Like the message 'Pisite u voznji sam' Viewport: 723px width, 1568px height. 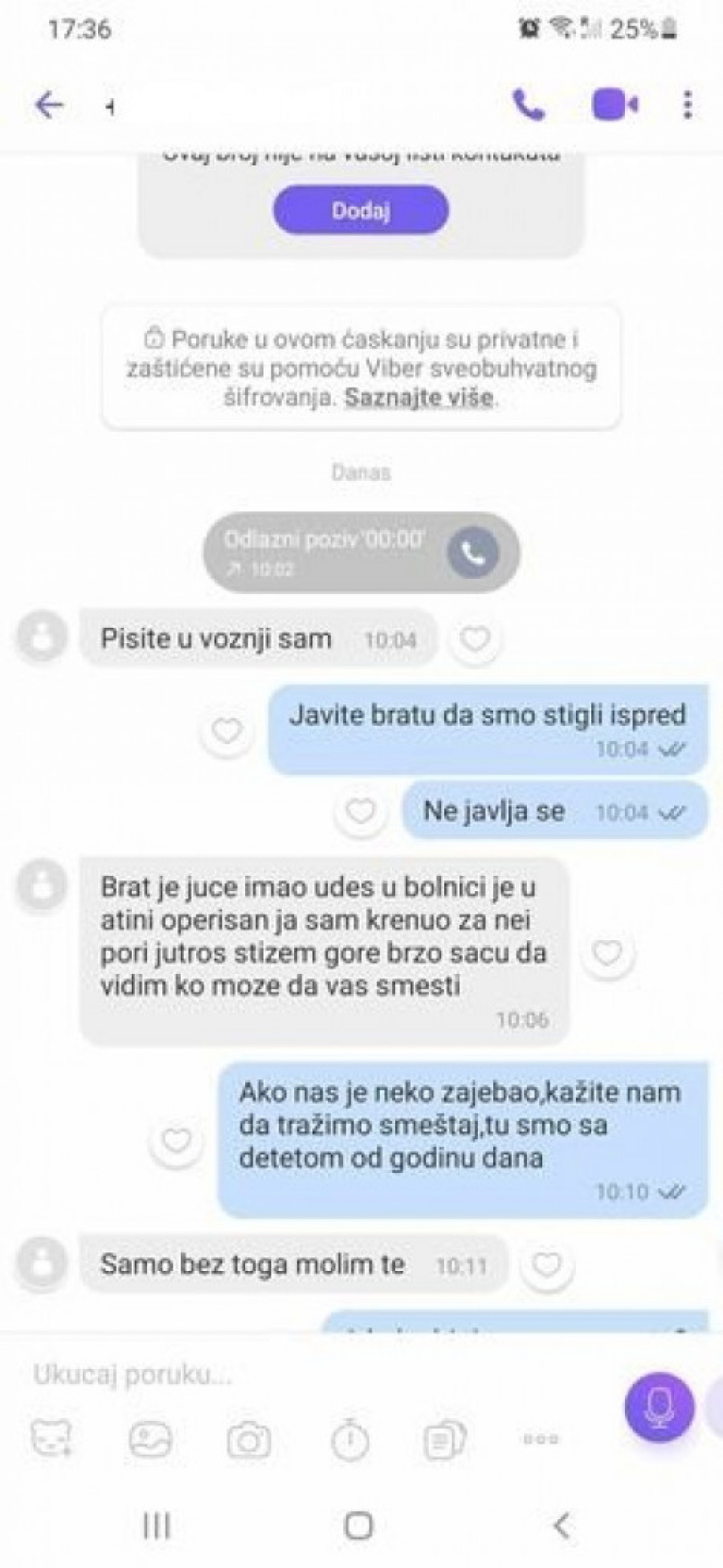point(475,639)
